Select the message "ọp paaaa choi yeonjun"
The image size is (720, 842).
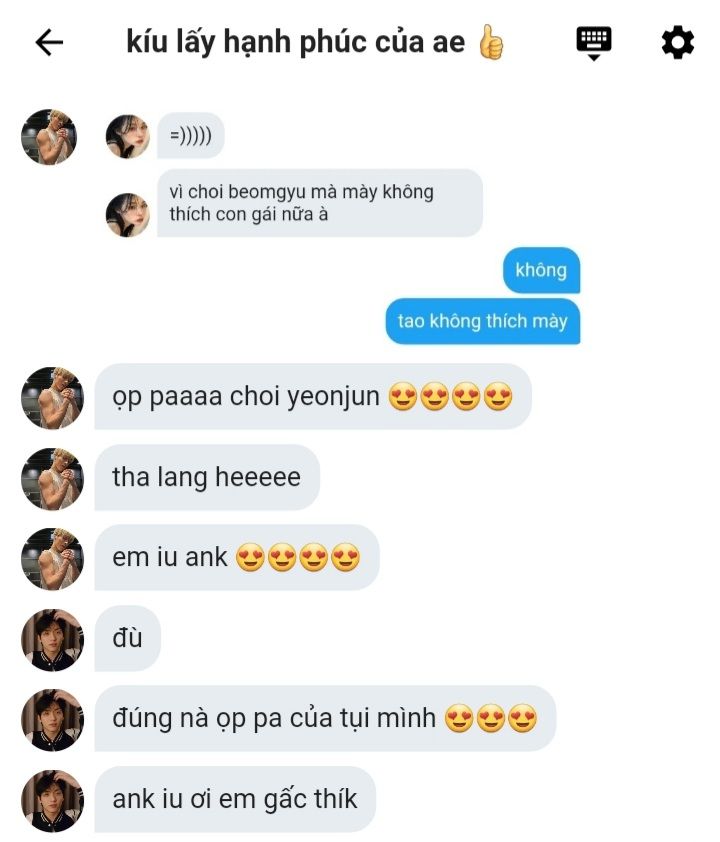click(312, 397)
